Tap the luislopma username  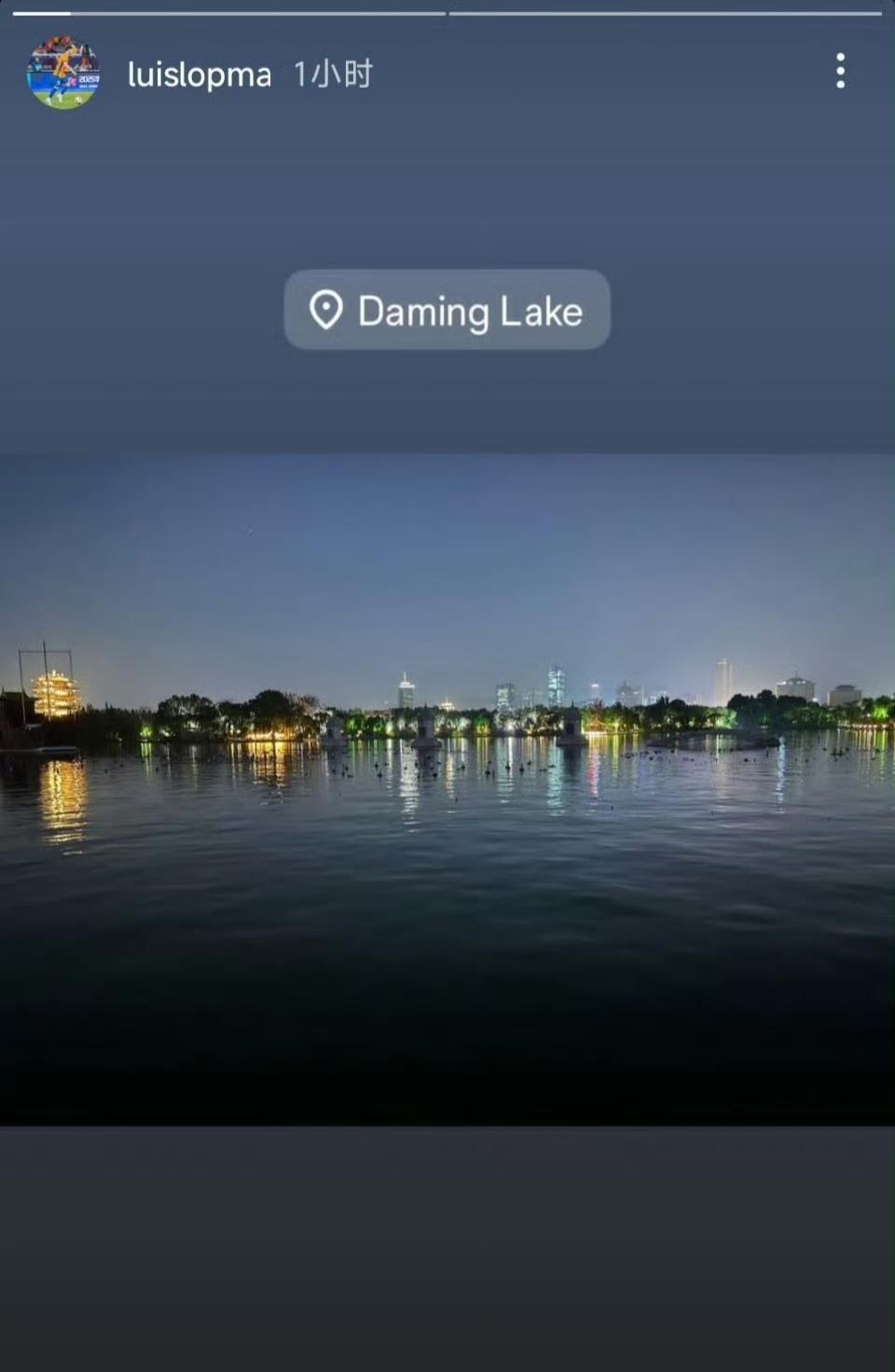[x=199, y=75]
